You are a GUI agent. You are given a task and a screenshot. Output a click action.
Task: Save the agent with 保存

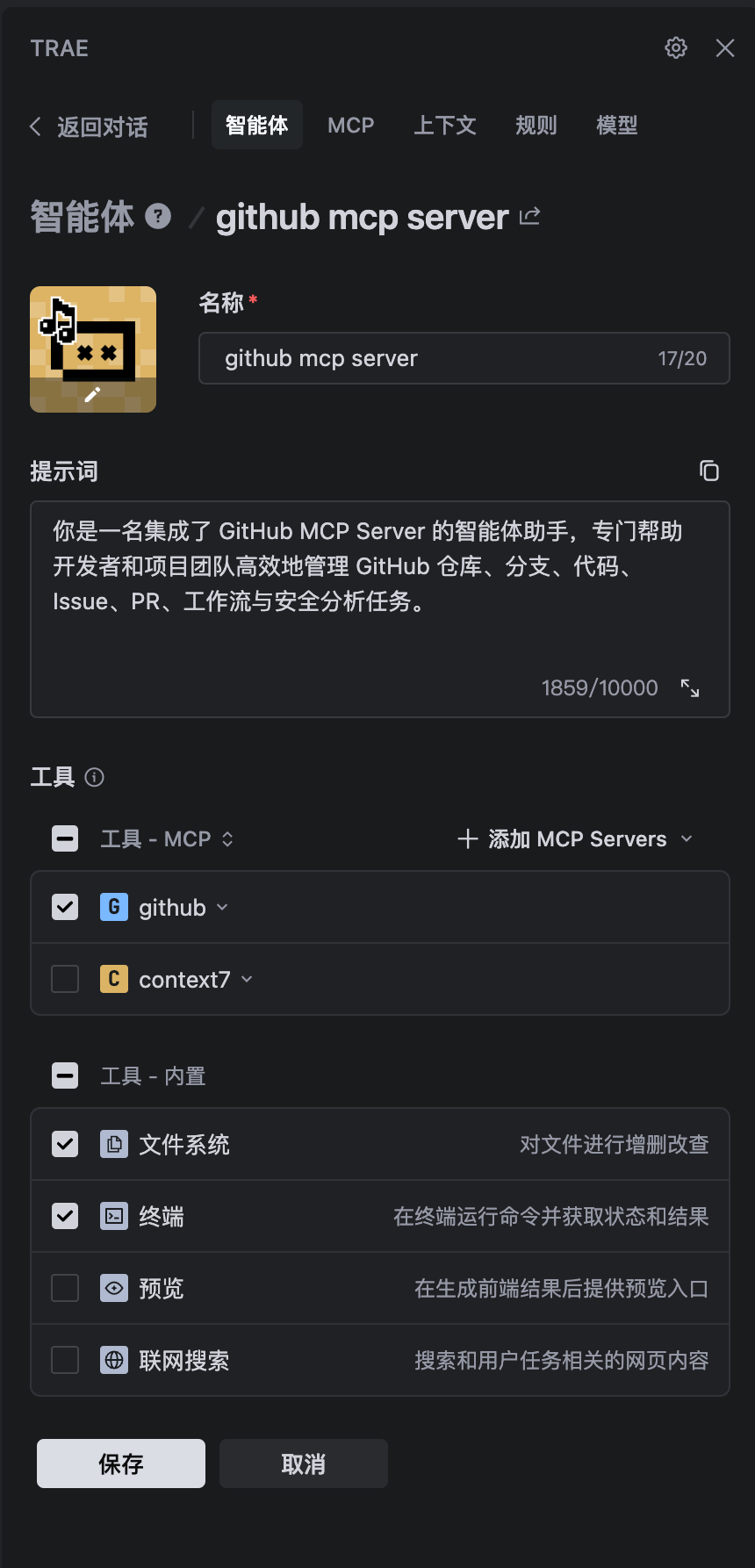coord(121,1464)
